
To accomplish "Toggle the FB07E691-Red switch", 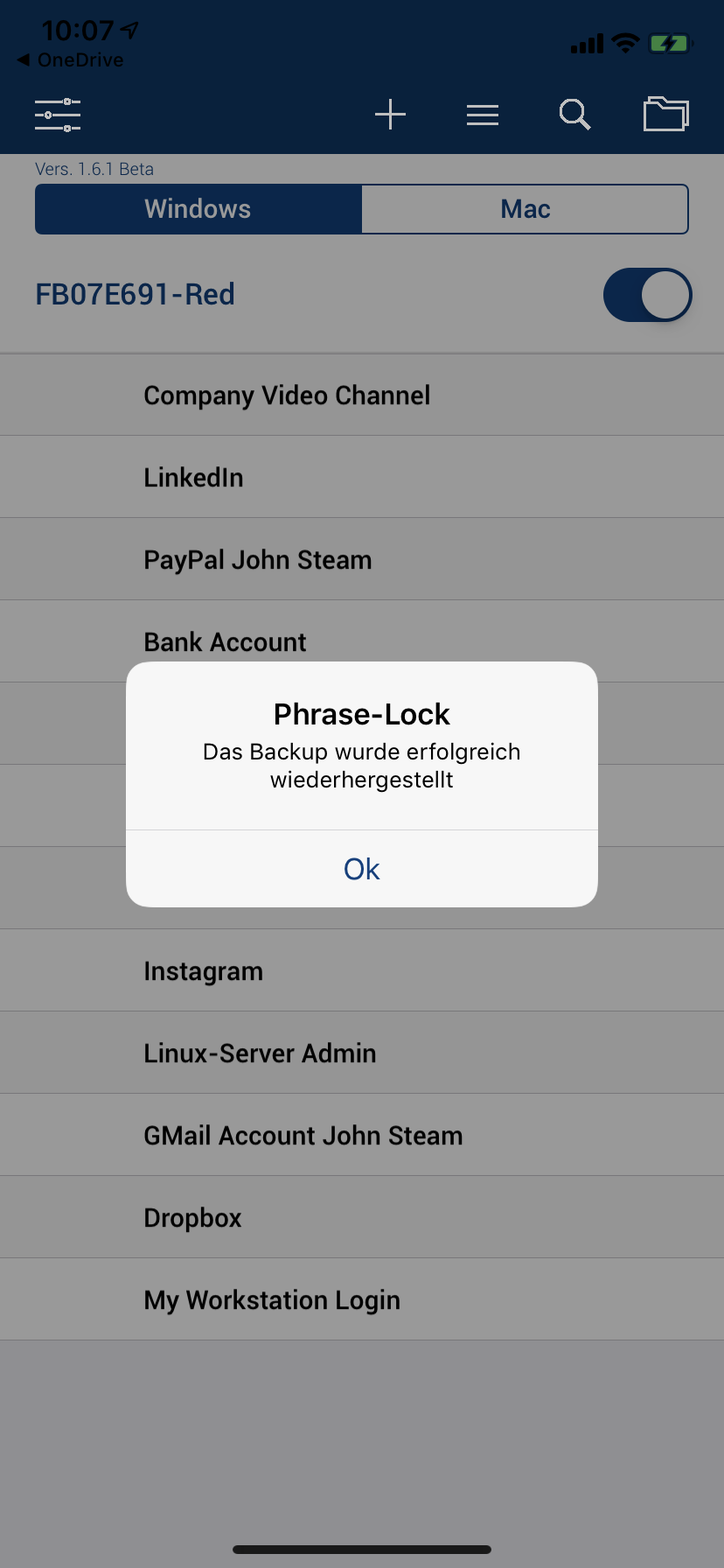I will (x=647, y=295).
